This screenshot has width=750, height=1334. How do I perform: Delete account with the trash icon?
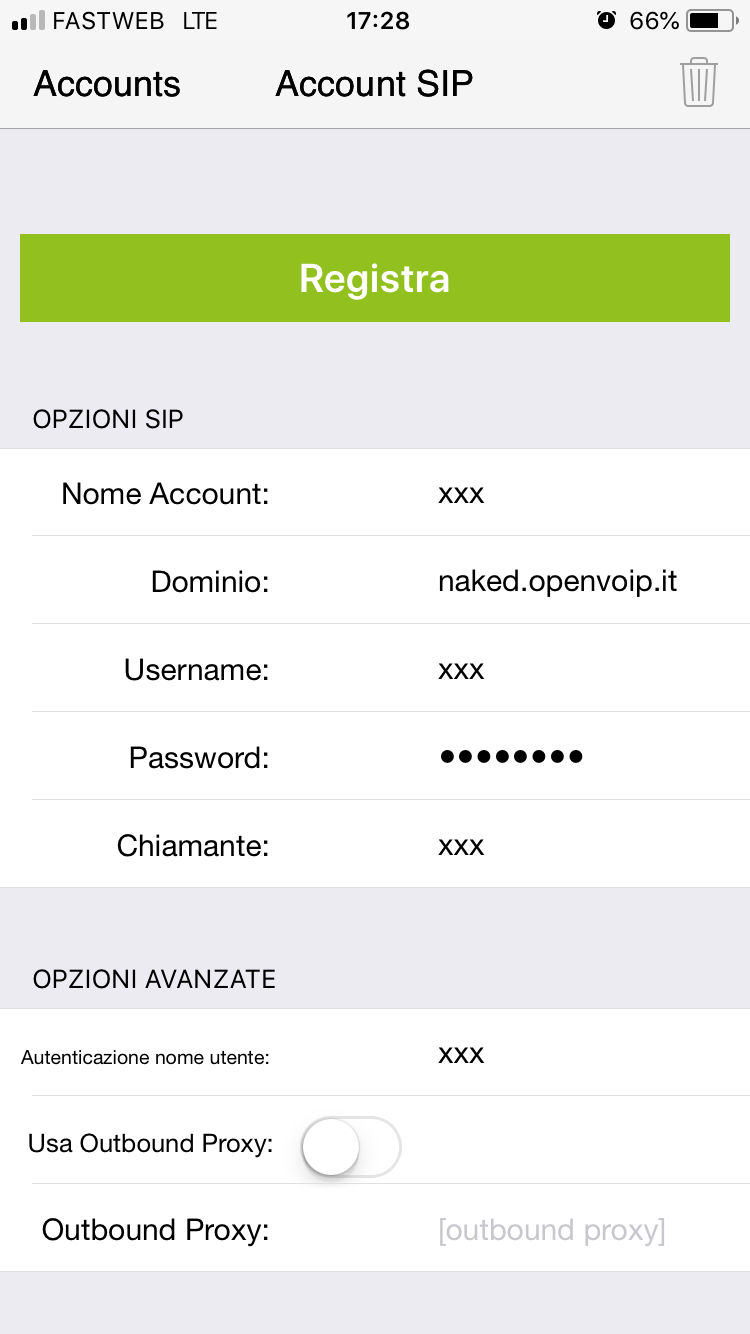pos(699,82)
